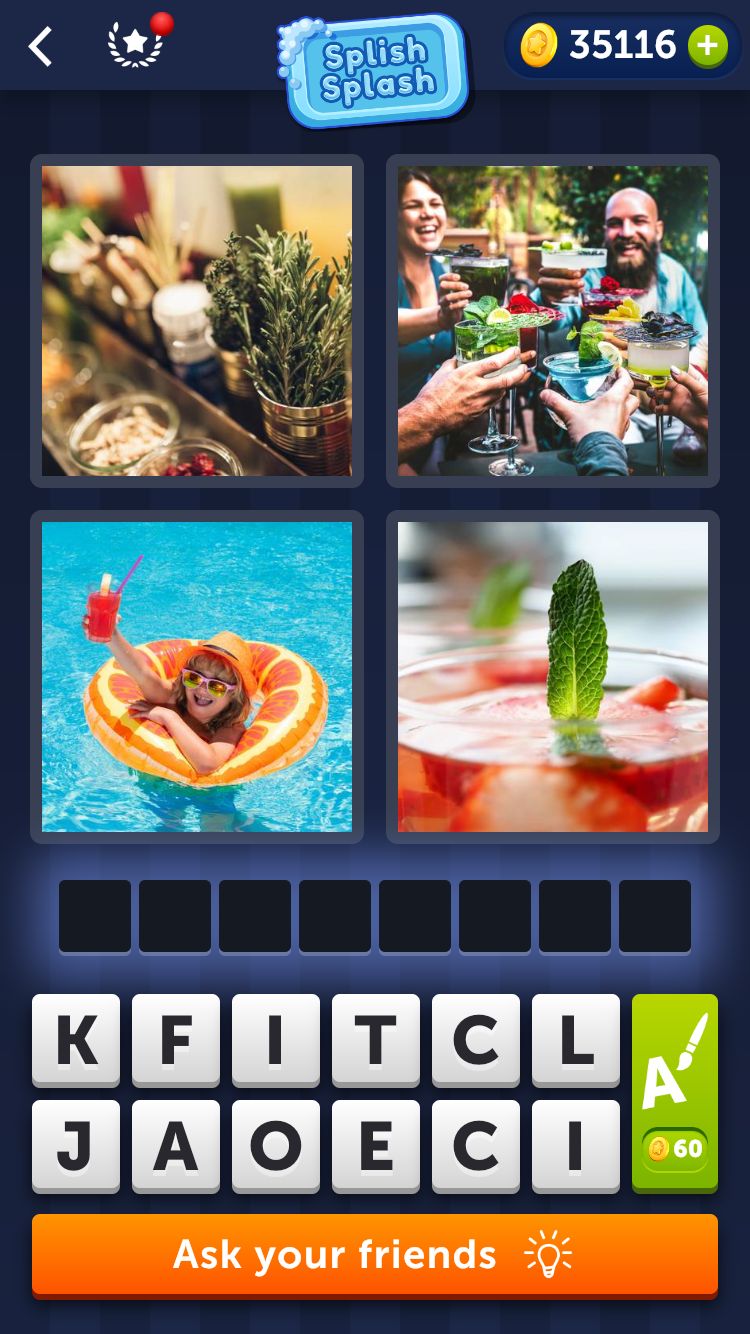
Task: Open the achievements laurel badge
Action: (135, 45)
